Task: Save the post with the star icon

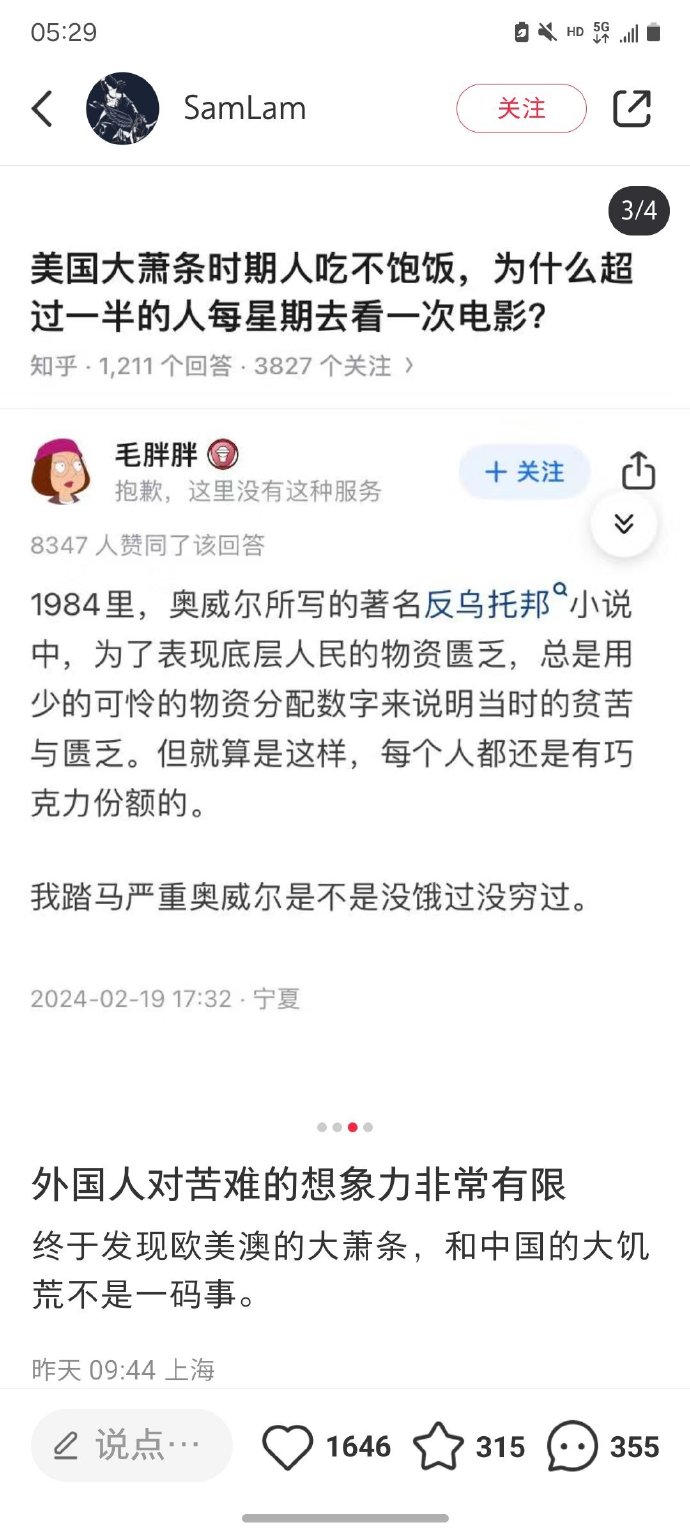Action: point(438,1447)
